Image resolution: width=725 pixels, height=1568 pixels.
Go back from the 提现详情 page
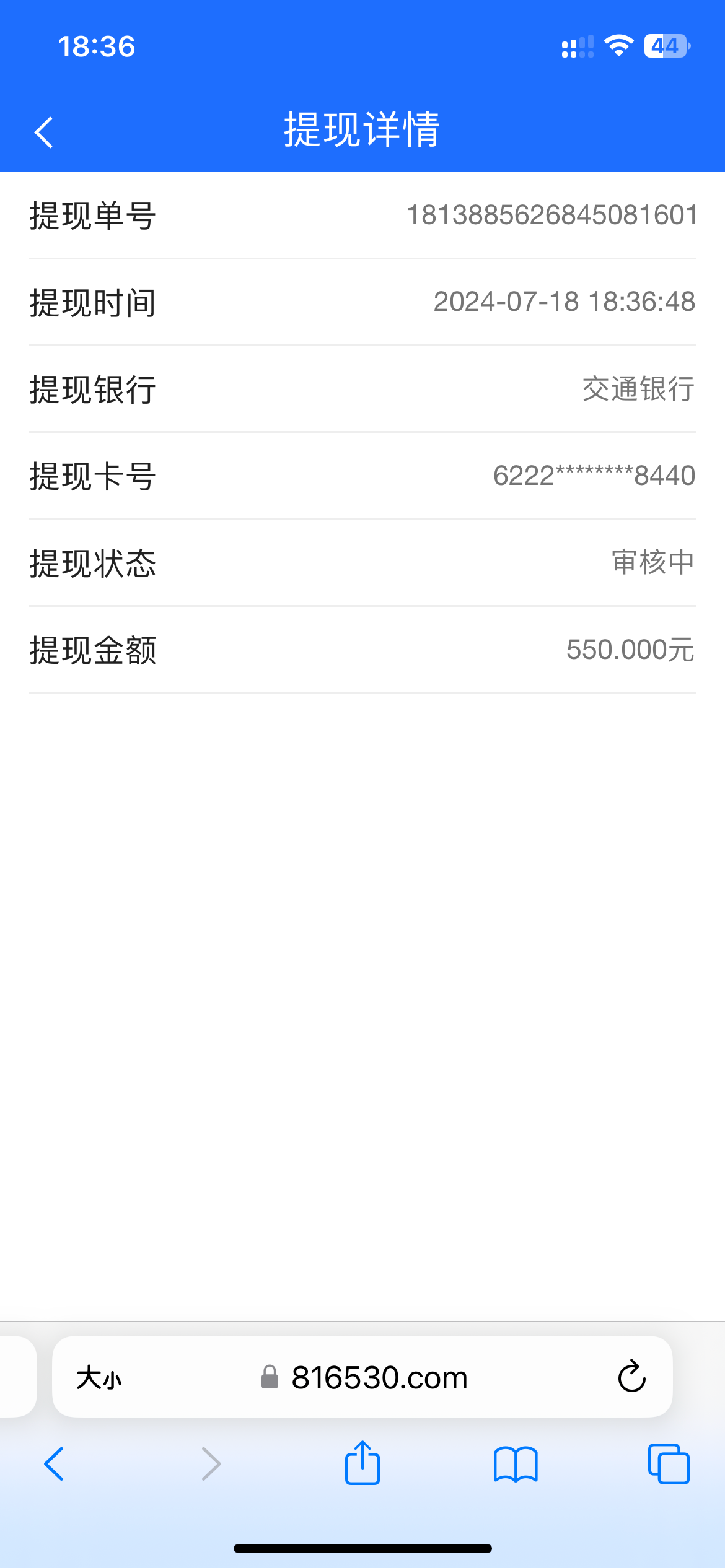tap(44, 132)
